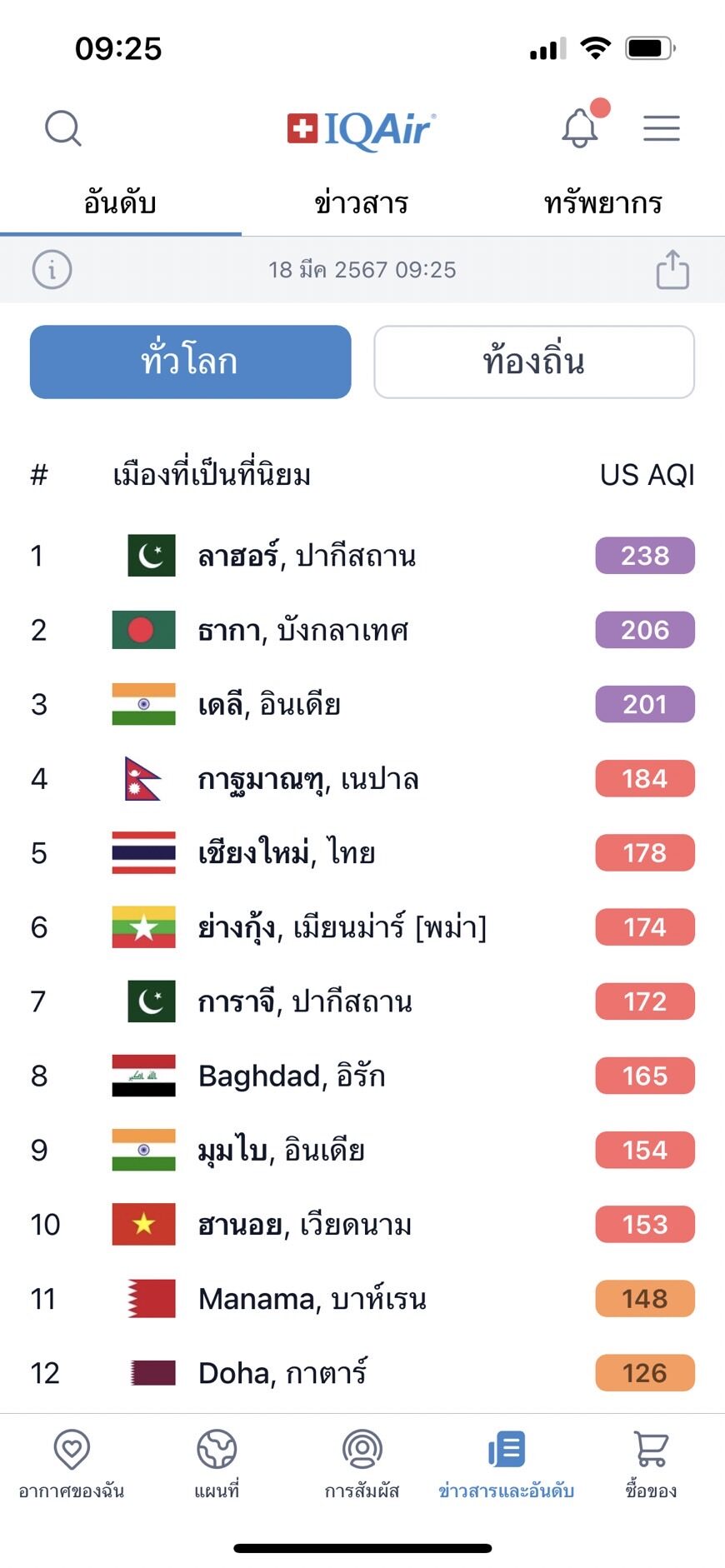
Task: Go to the ซื้อของ shop tab
Action: point(651,1465)
